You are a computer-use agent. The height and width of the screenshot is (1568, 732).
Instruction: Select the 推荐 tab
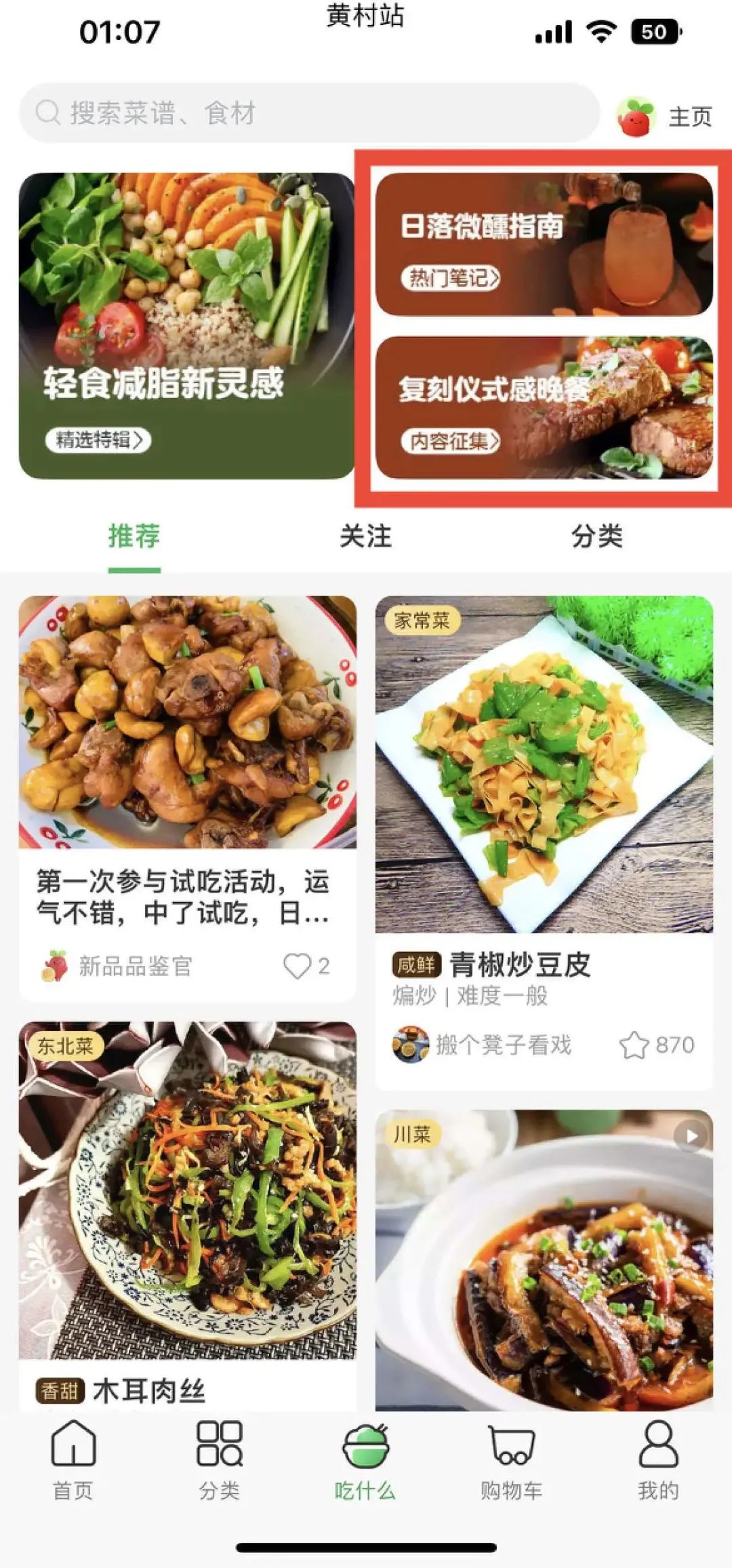point(134,536)
